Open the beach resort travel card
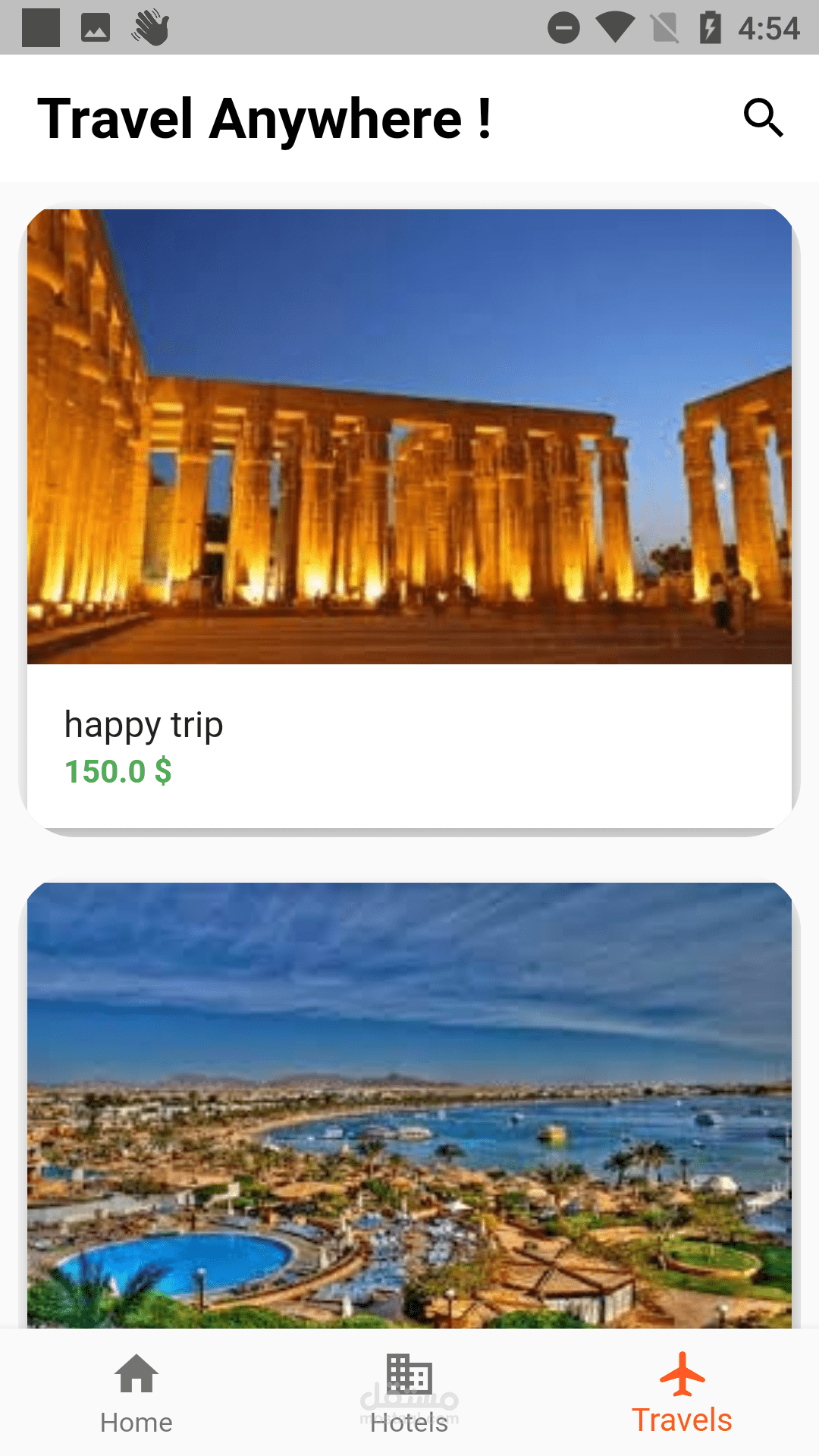This screenshot has width=819, height=1456. pyautogui.click(x=409, y=1105)
